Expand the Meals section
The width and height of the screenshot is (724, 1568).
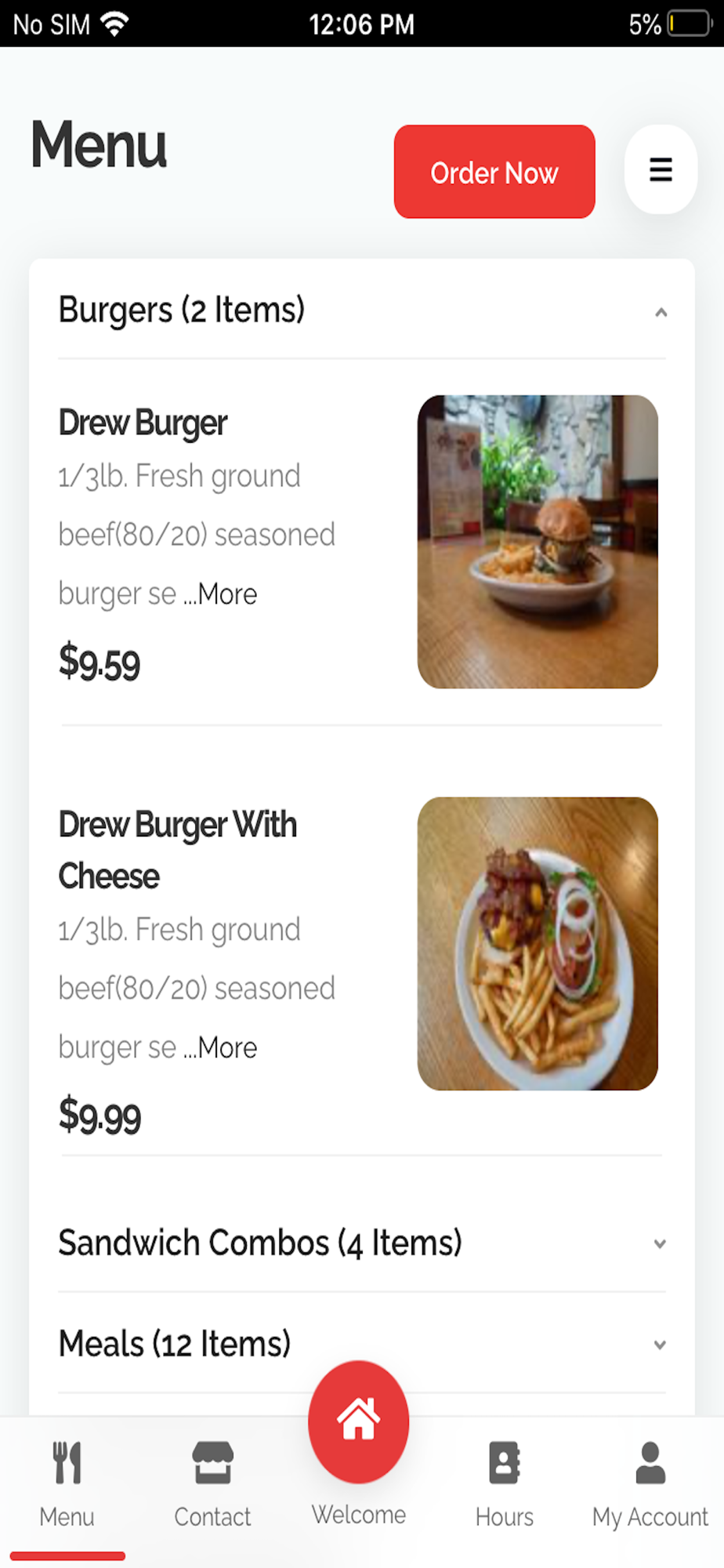[x=660, y=1345]
